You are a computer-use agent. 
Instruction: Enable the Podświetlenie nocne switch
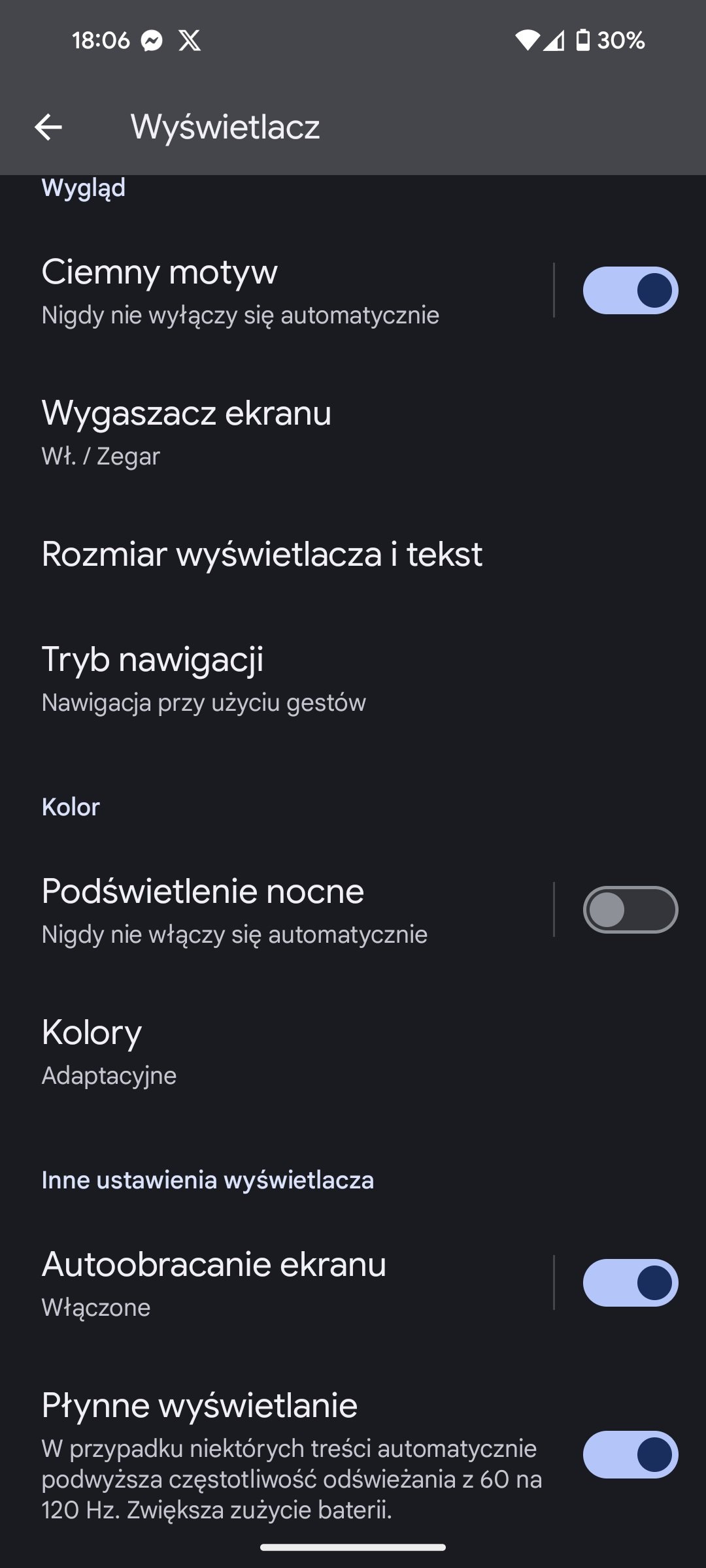[630, 909]
